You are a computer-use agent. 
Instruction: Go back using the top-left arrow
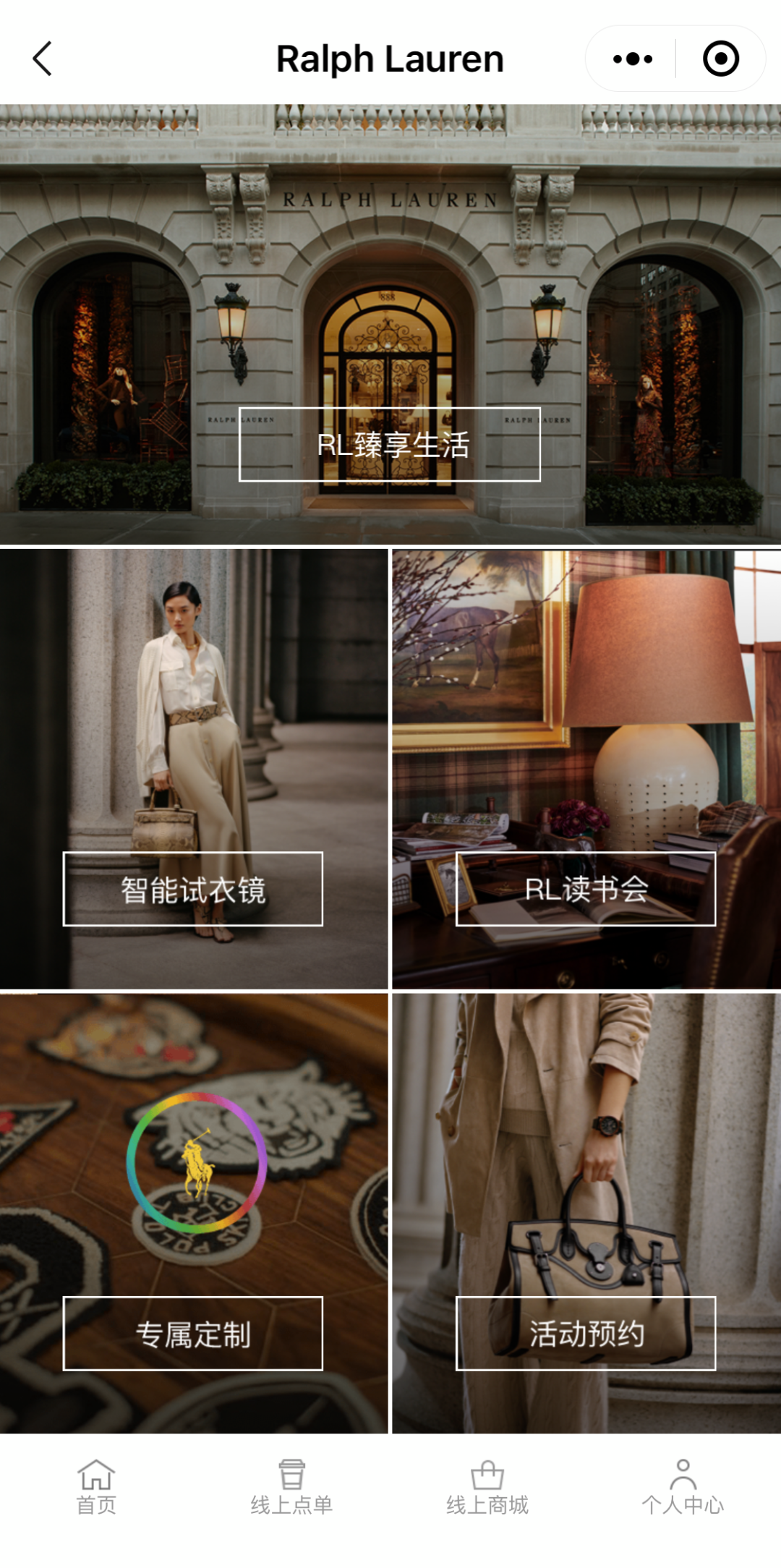coord(43,59)
